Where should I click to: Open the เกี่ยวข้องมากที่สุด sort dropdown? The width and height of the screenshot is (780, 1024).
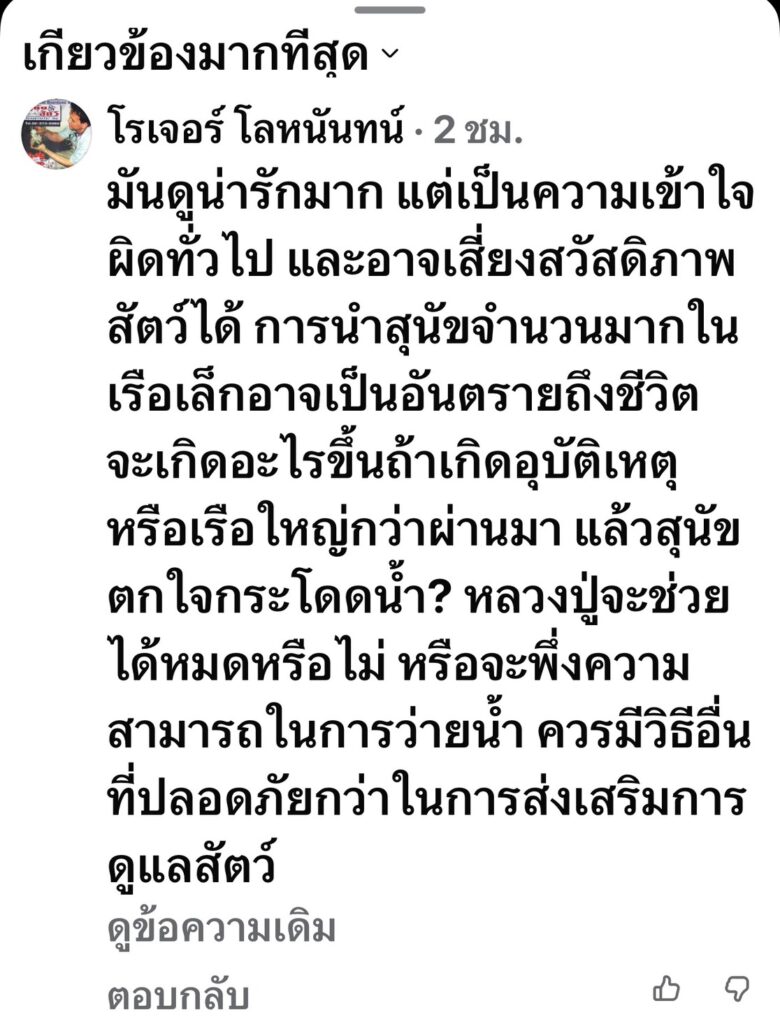pos(211,56)
